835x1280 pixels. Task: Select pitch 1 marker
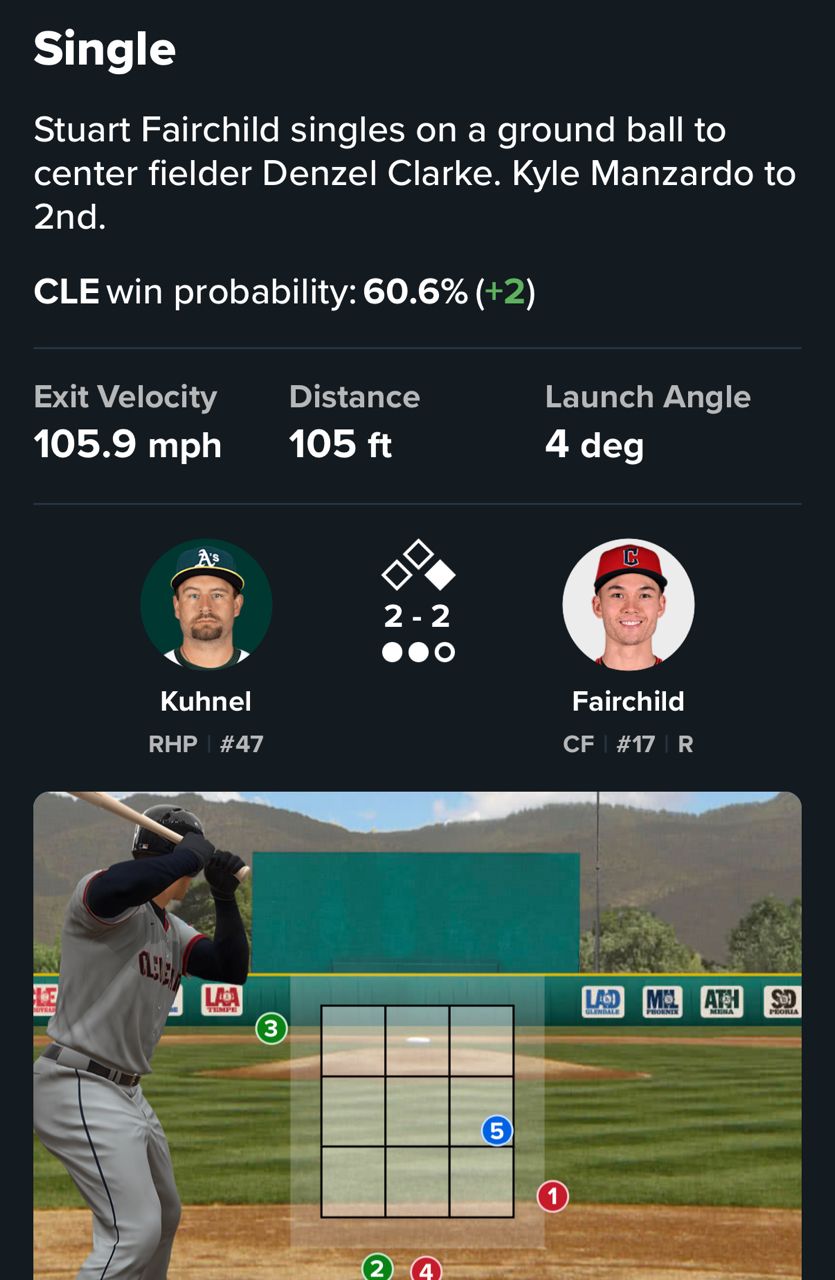tap(552, 1195)
